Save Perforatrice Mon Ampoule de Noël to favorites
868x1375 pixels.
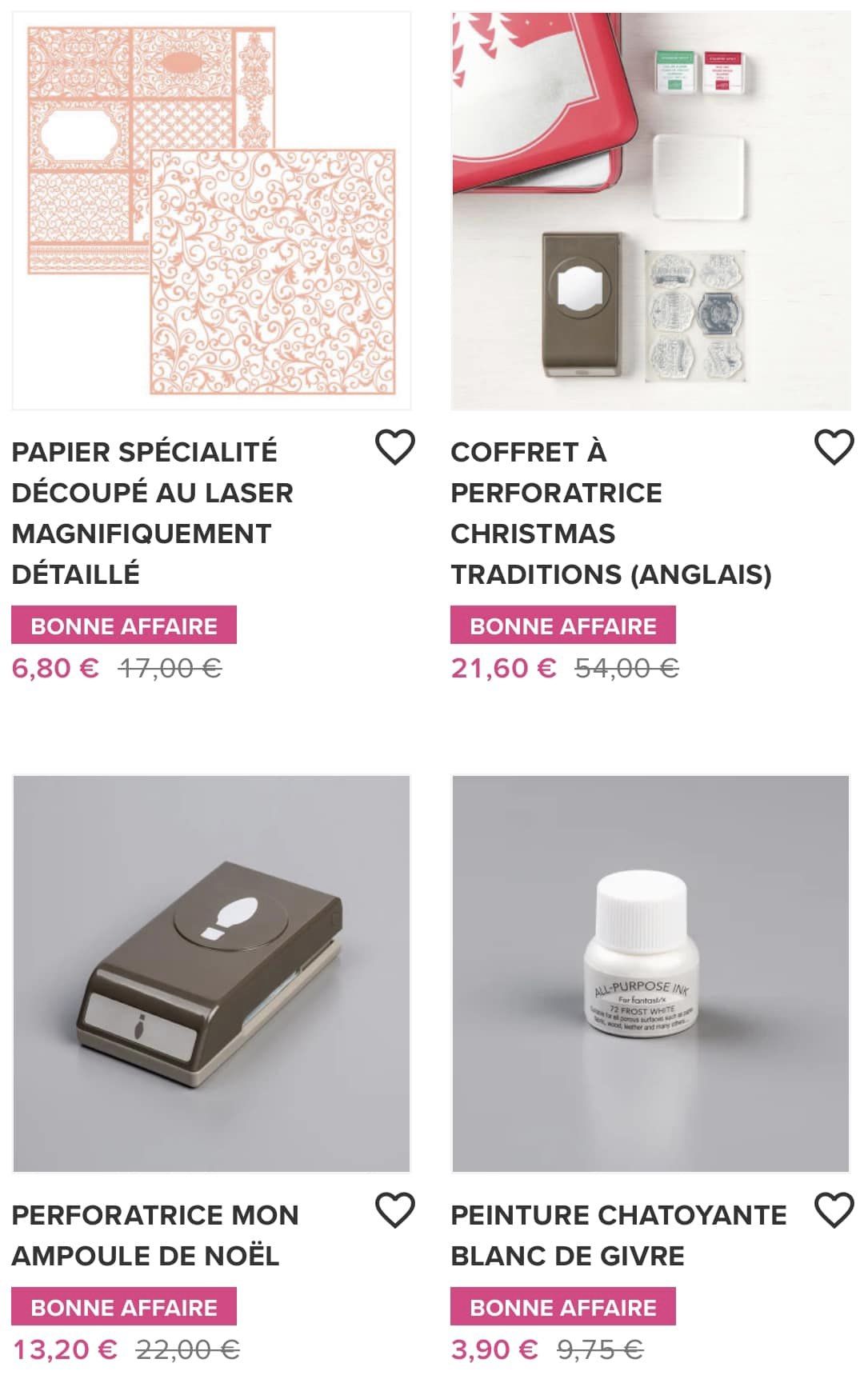[395, 1210]
